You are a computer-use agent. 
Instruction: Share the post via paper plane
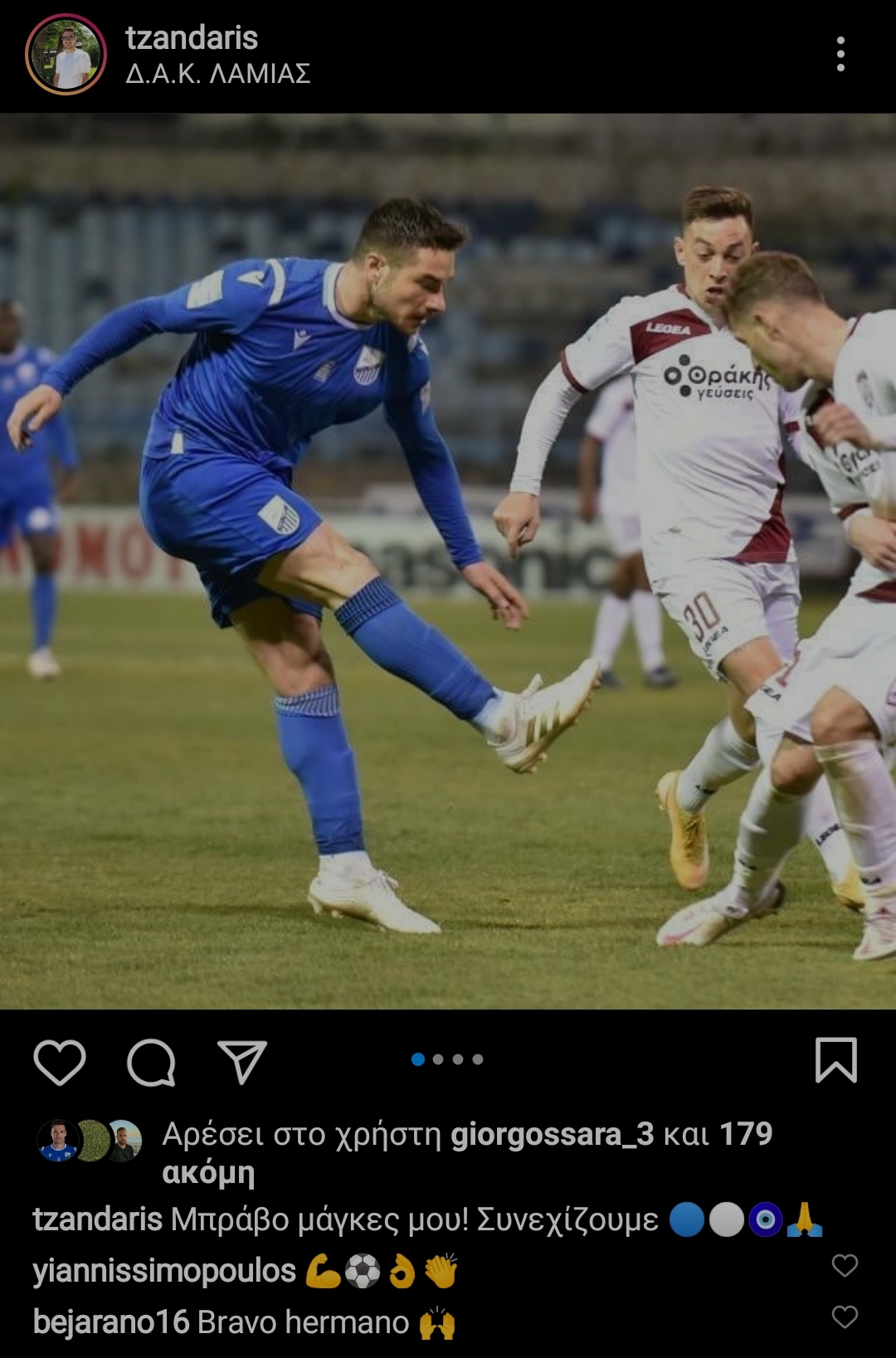pyautogui.click(x=241, y=1062)
